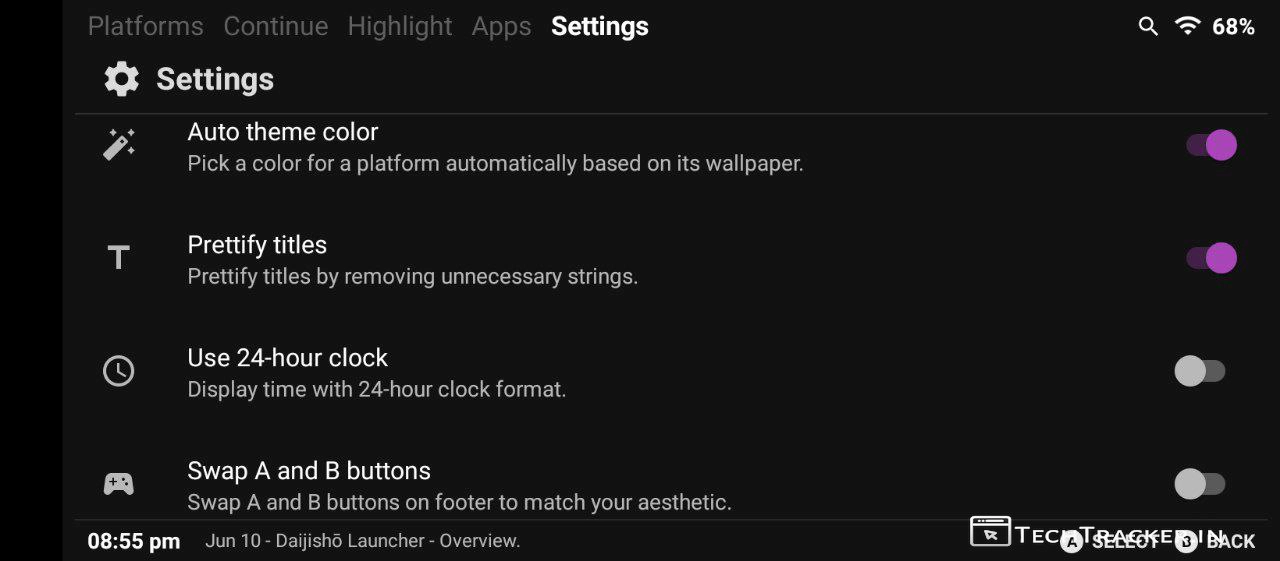
Task: Tap the BACK button in the footer
Action: click(1216, 542)
